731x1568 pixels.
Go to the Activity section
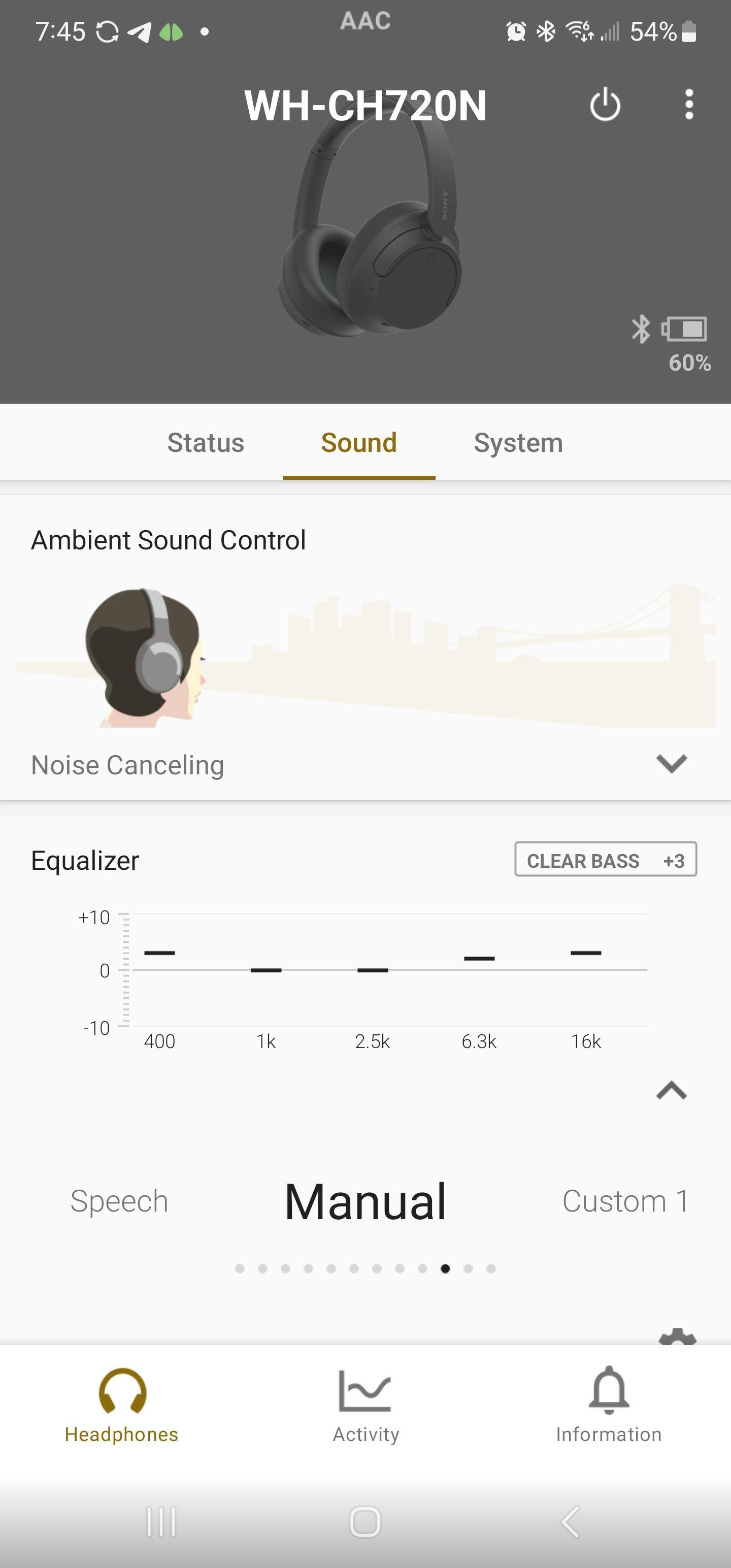pyautogui.click(x=366, y=1406)
